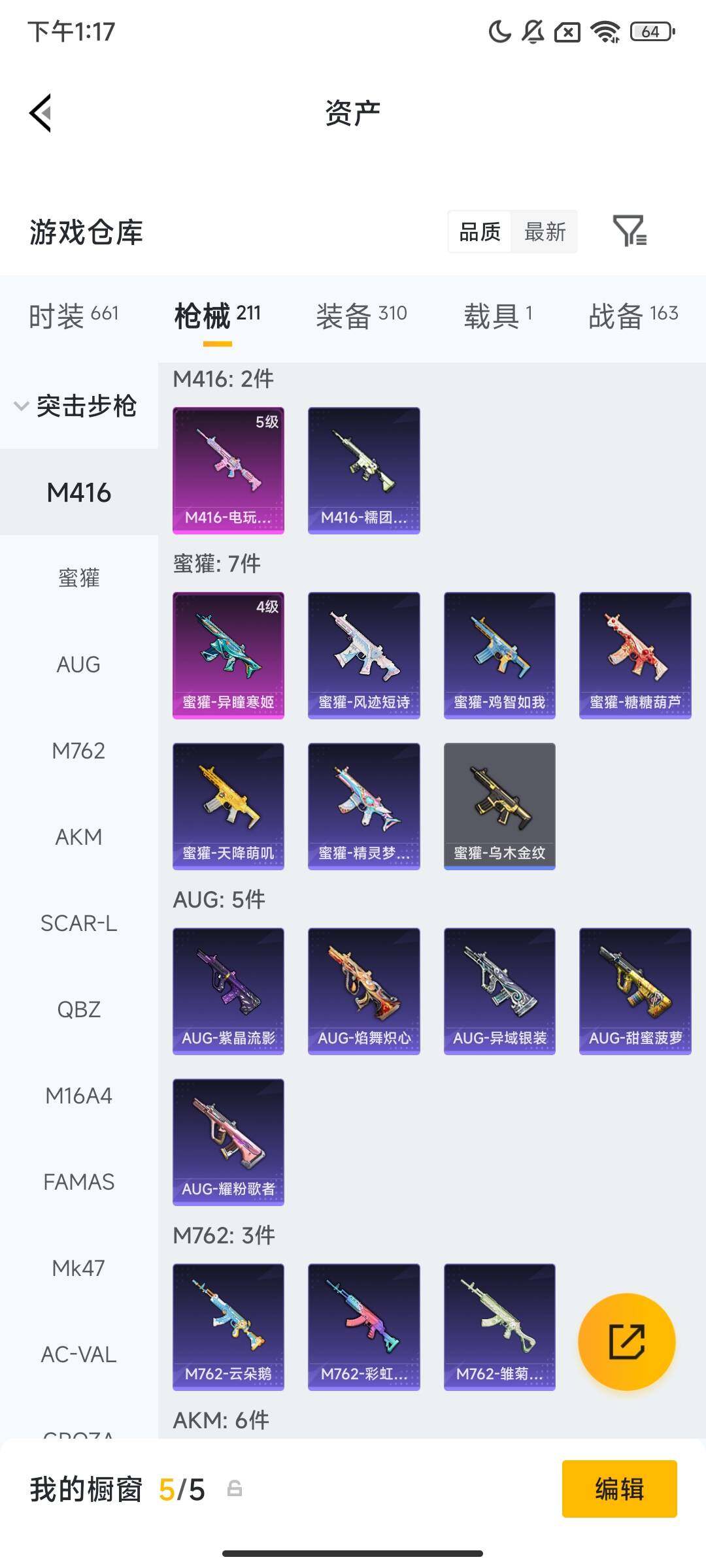Switch to the 战备 tab

[633, 316]
